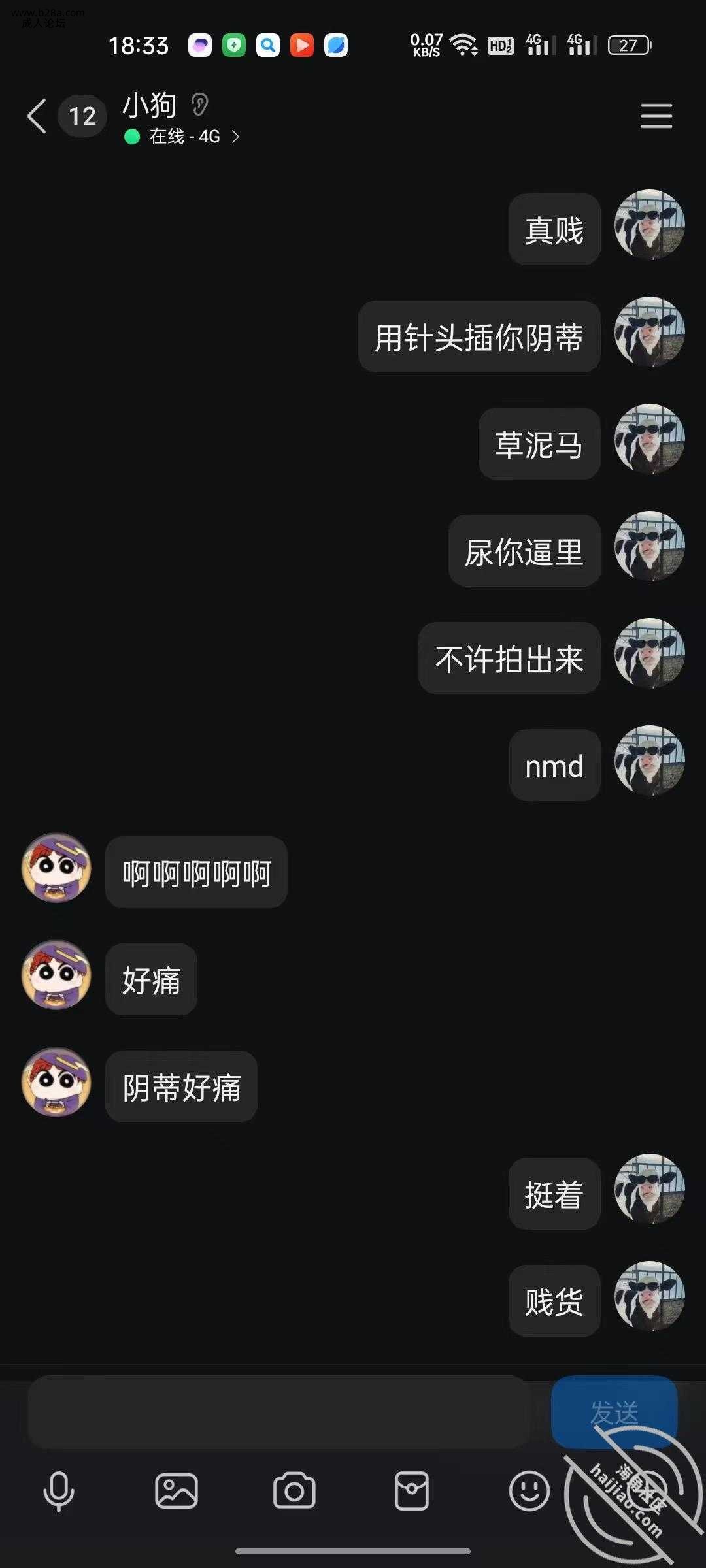This screenshot has height=1568, width=706.
Task: Open the red packet icon
Action: 412,1491
